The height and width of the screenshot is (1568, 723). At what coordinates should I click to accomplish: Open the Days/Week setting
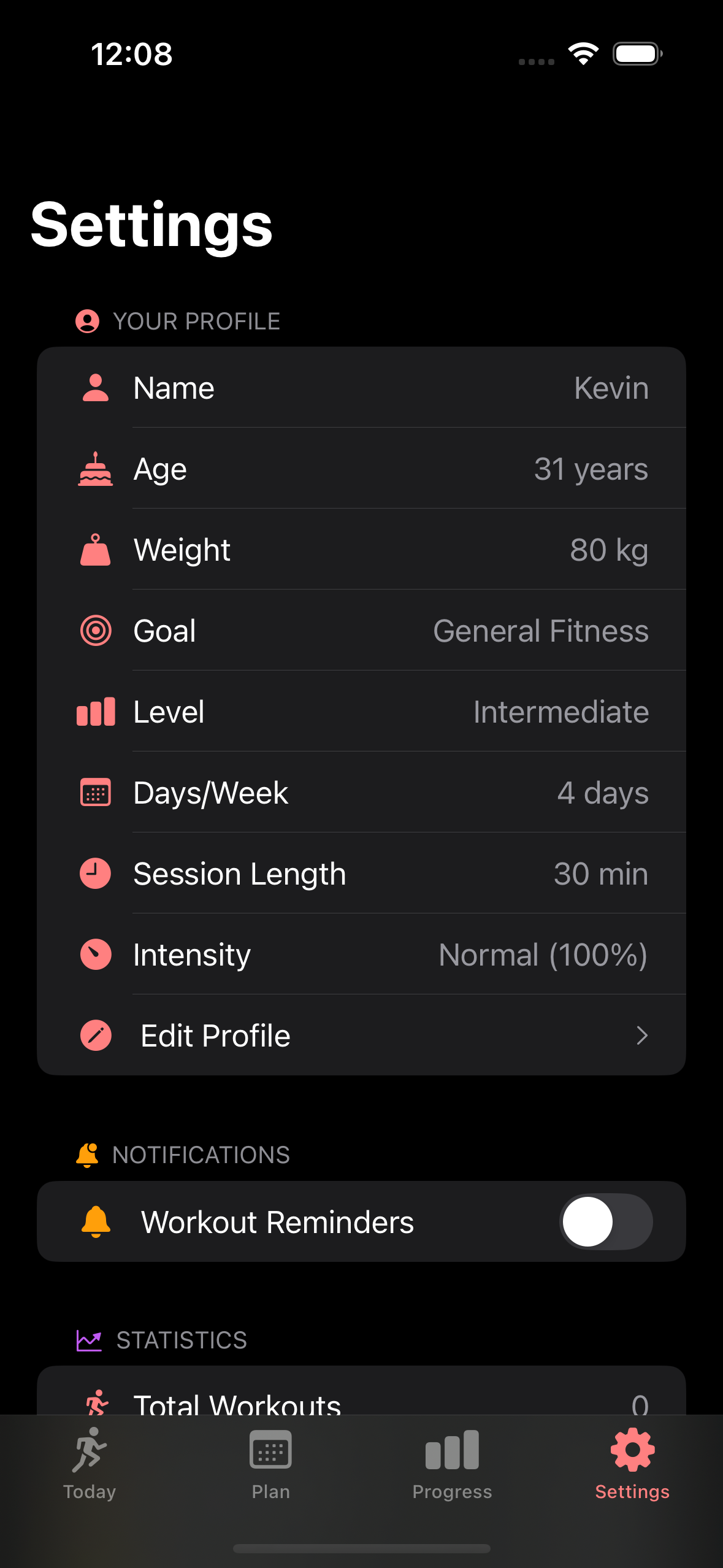[362, 793]
